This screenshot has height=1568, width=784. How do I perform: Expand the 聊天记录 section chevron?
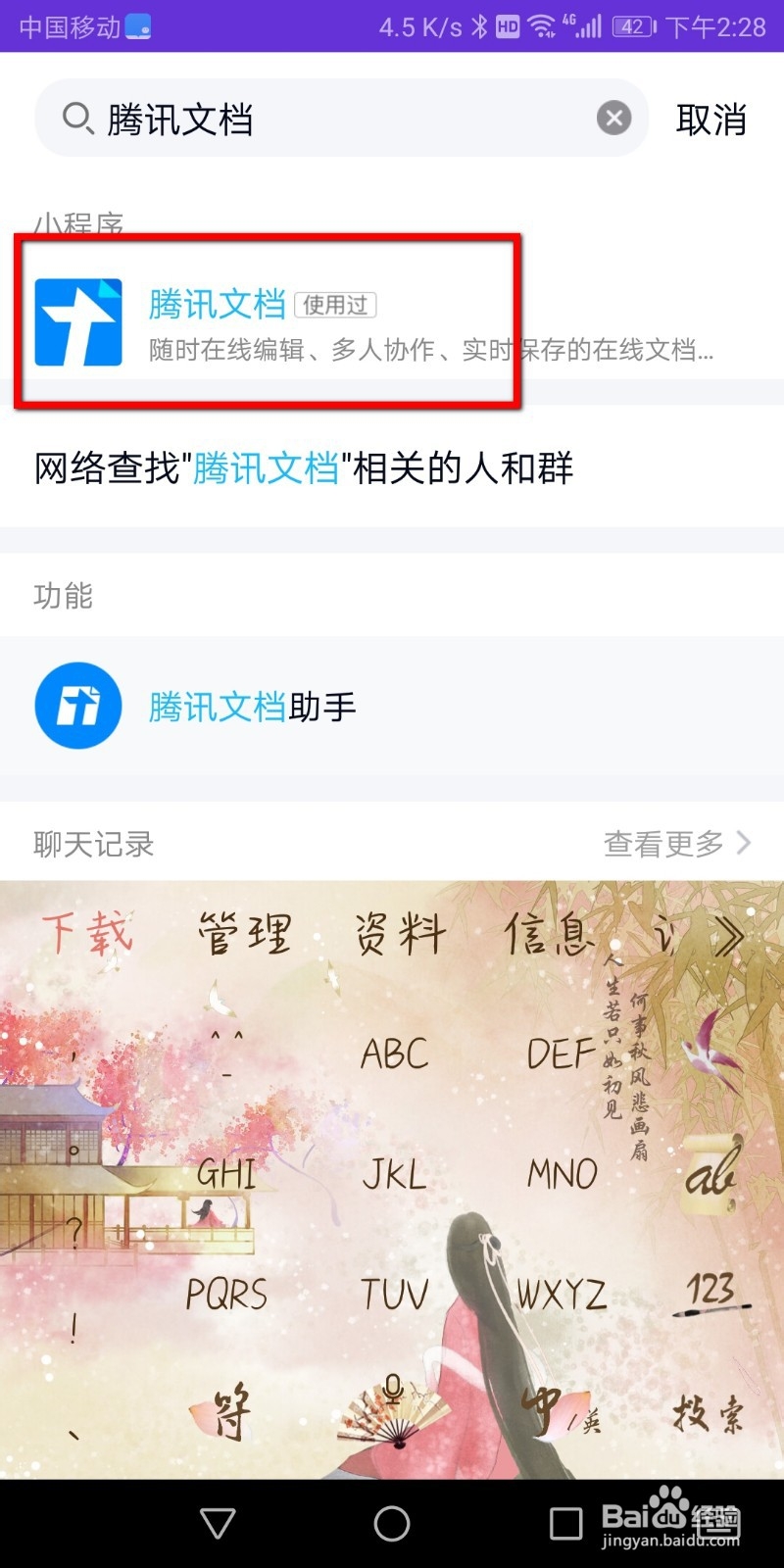tap(743, 842)
